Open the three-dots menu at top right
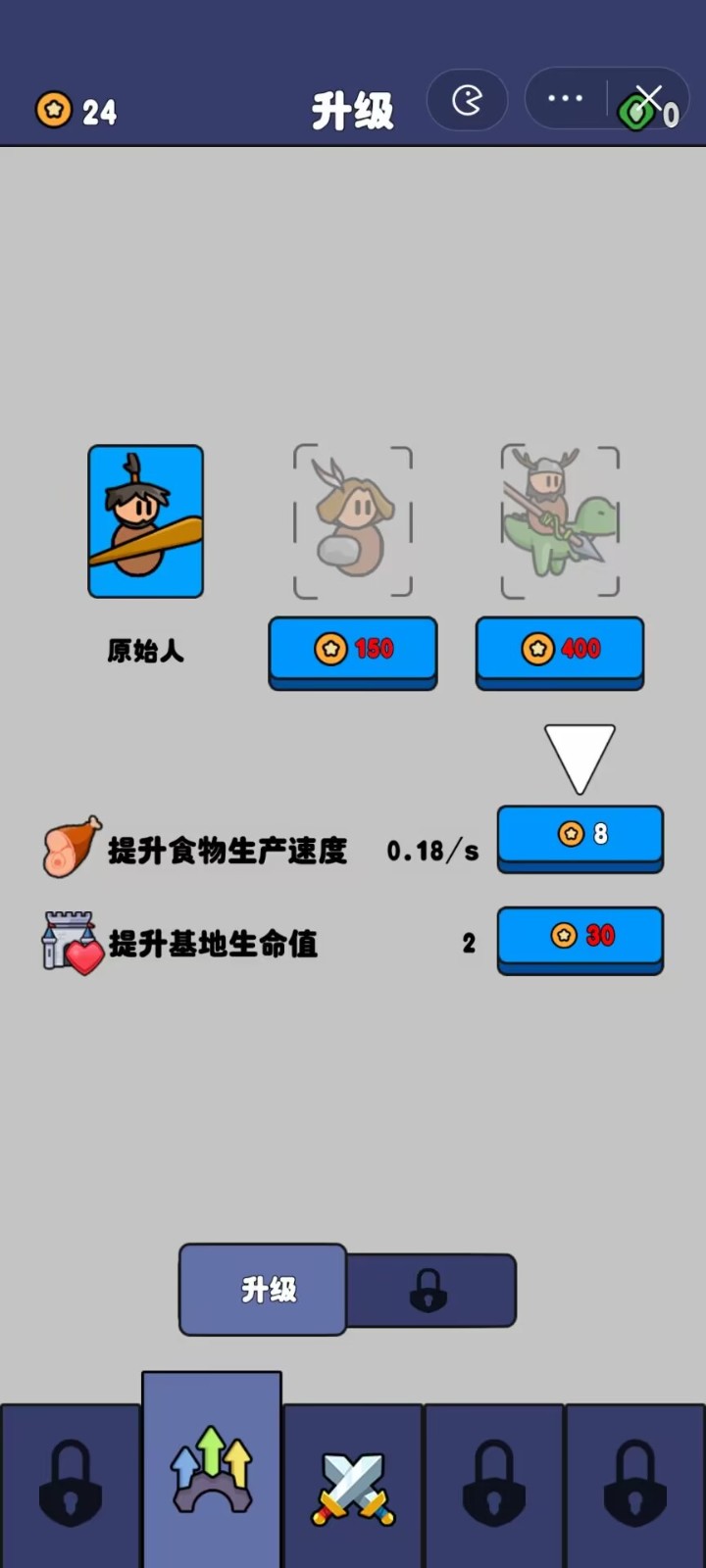This screenshot has width=706, height=1568. [565, 98]
